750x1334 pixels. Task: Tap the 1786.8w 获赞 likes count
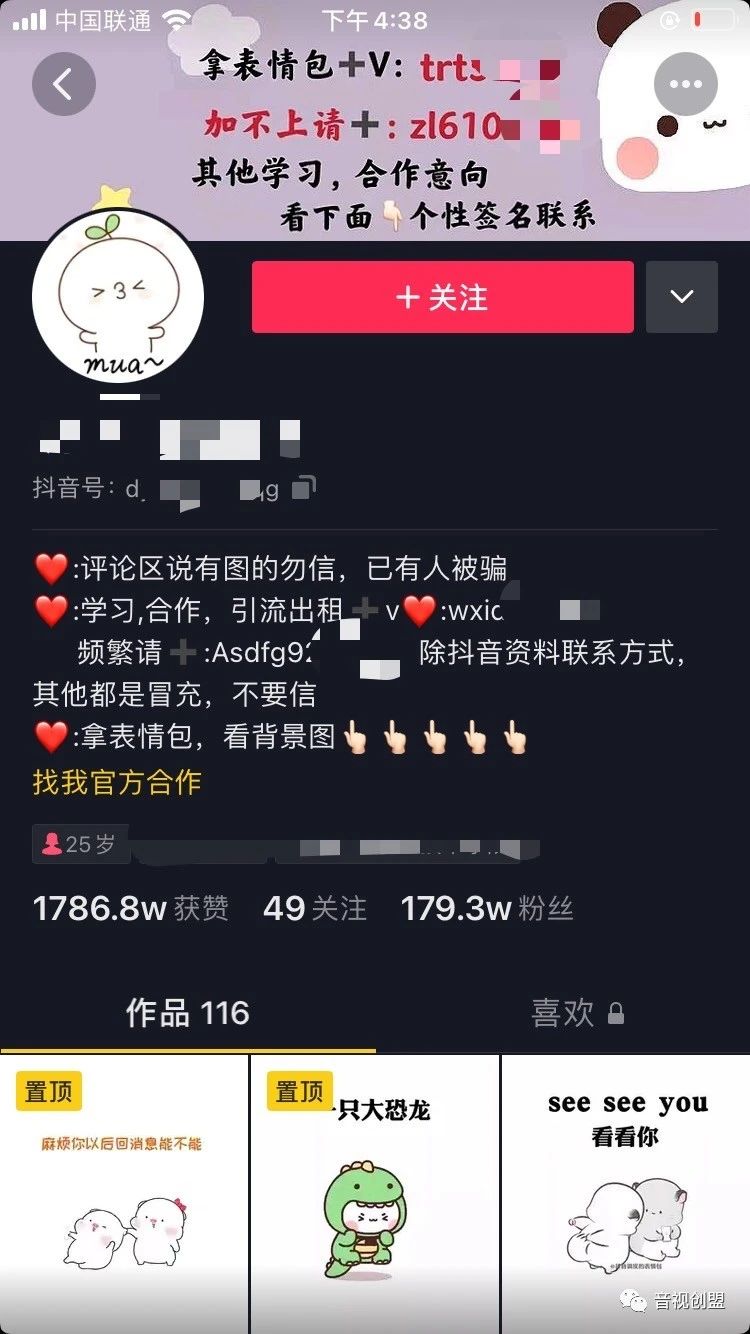(131, 908)
